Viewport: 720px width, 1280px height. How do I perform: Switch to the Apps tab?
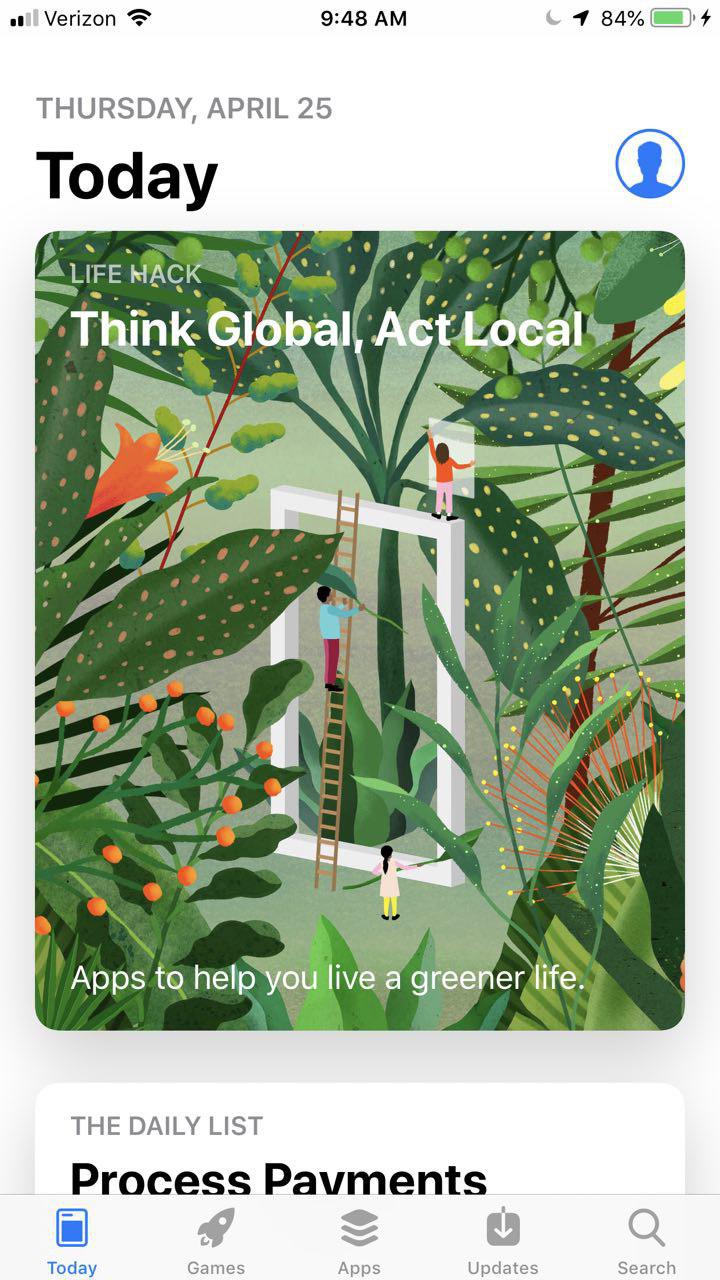coord(359,1240)
